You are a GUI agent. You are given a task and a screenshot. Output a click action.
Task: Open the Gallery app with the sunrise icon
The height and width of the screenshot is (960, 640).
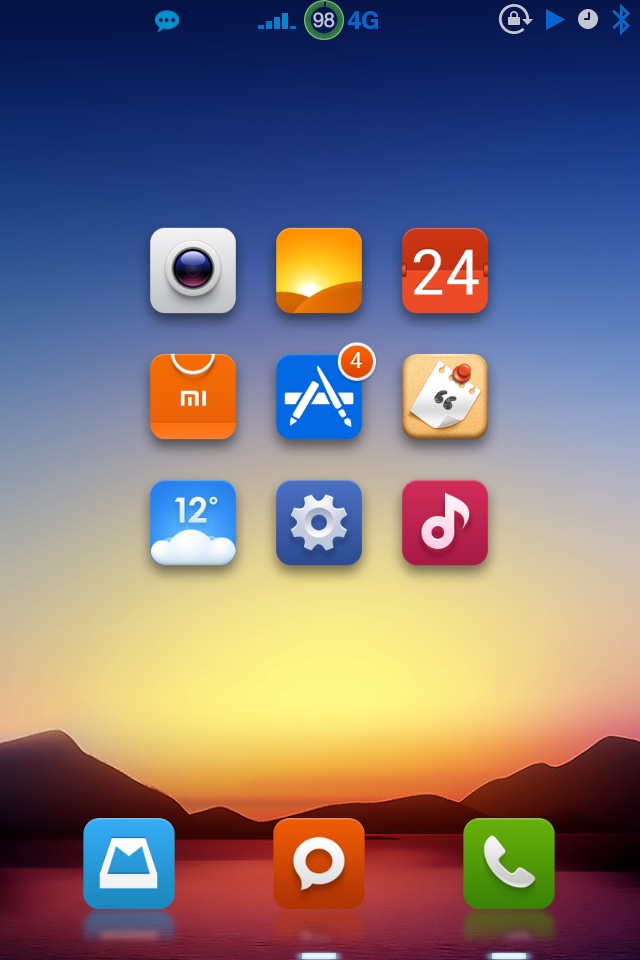(x=319, y=270)
